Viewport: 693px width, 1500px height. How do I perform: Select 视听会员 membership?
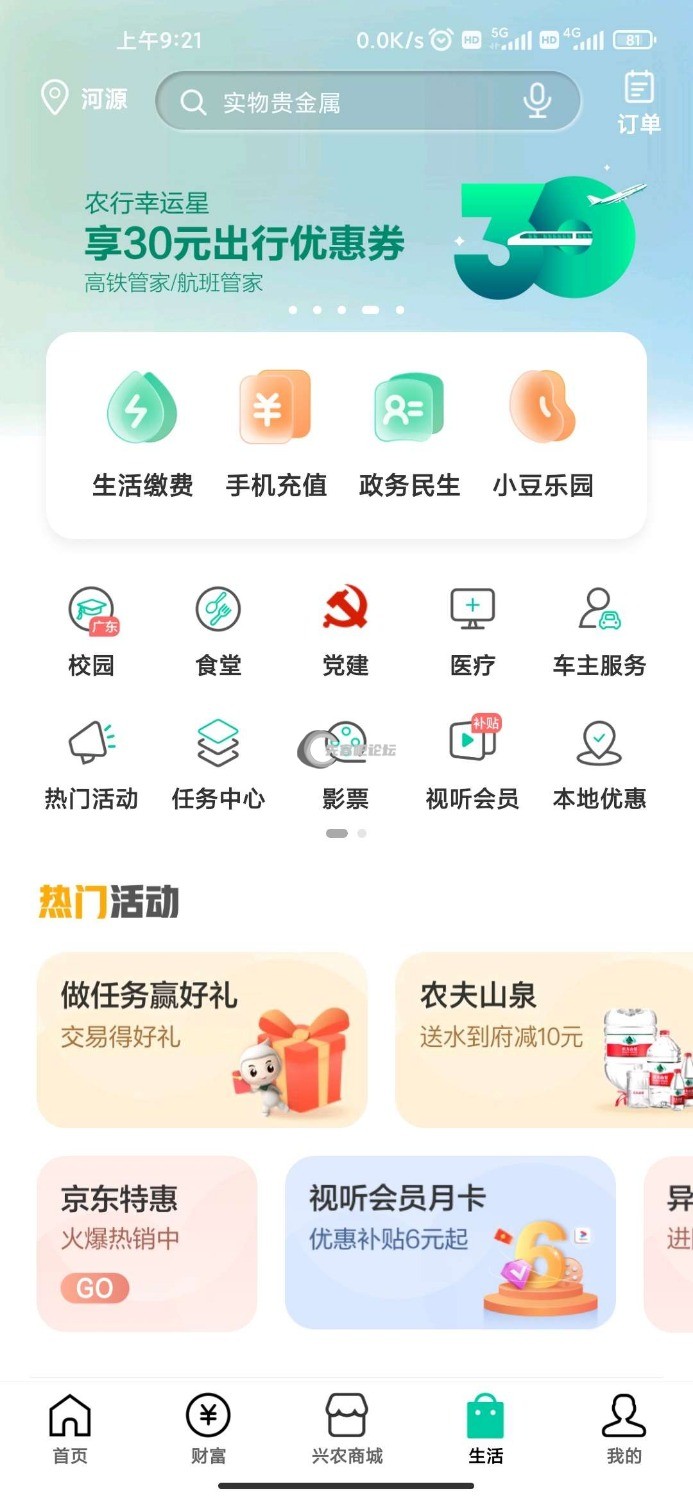coord(472,764)
